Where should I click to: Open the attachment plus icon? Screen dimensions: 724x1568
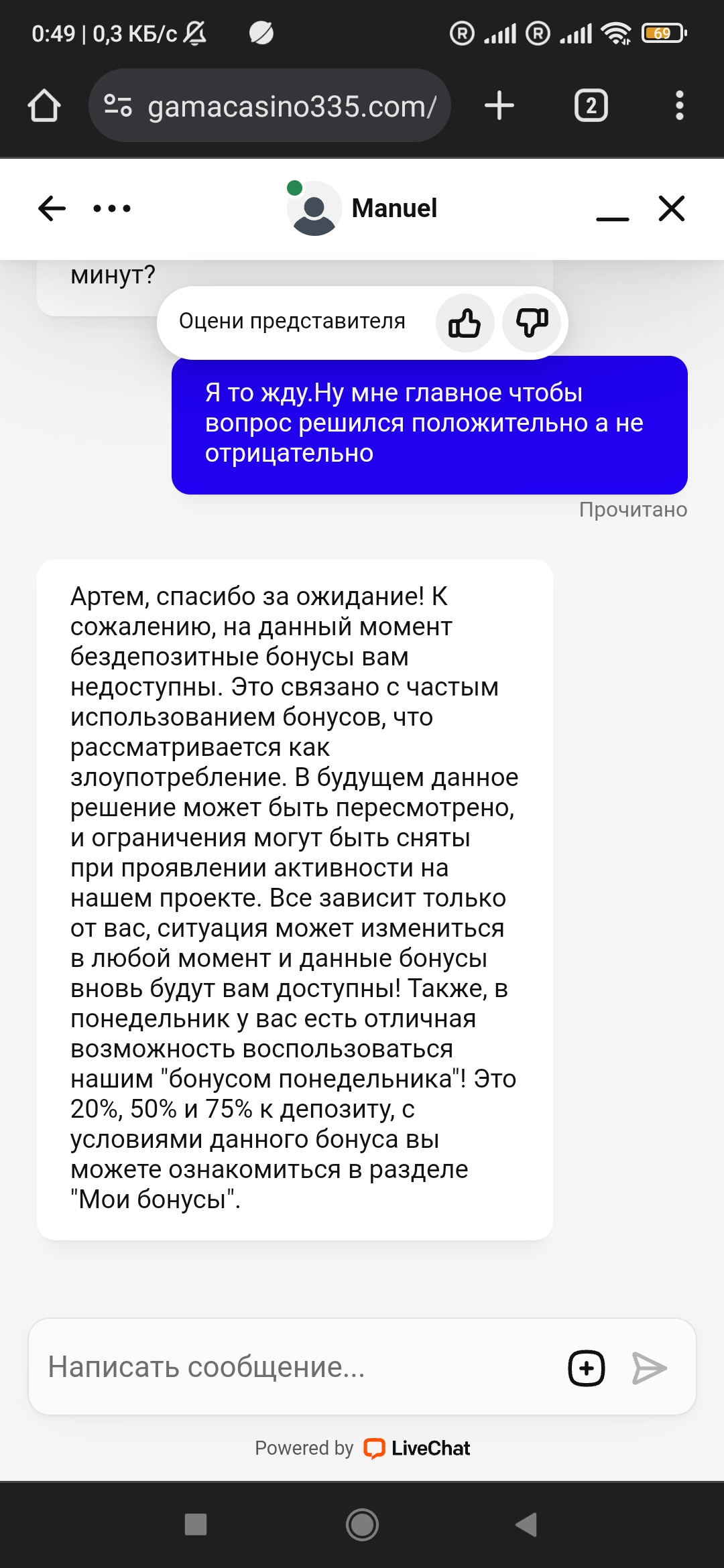[x=587, y=1368]
